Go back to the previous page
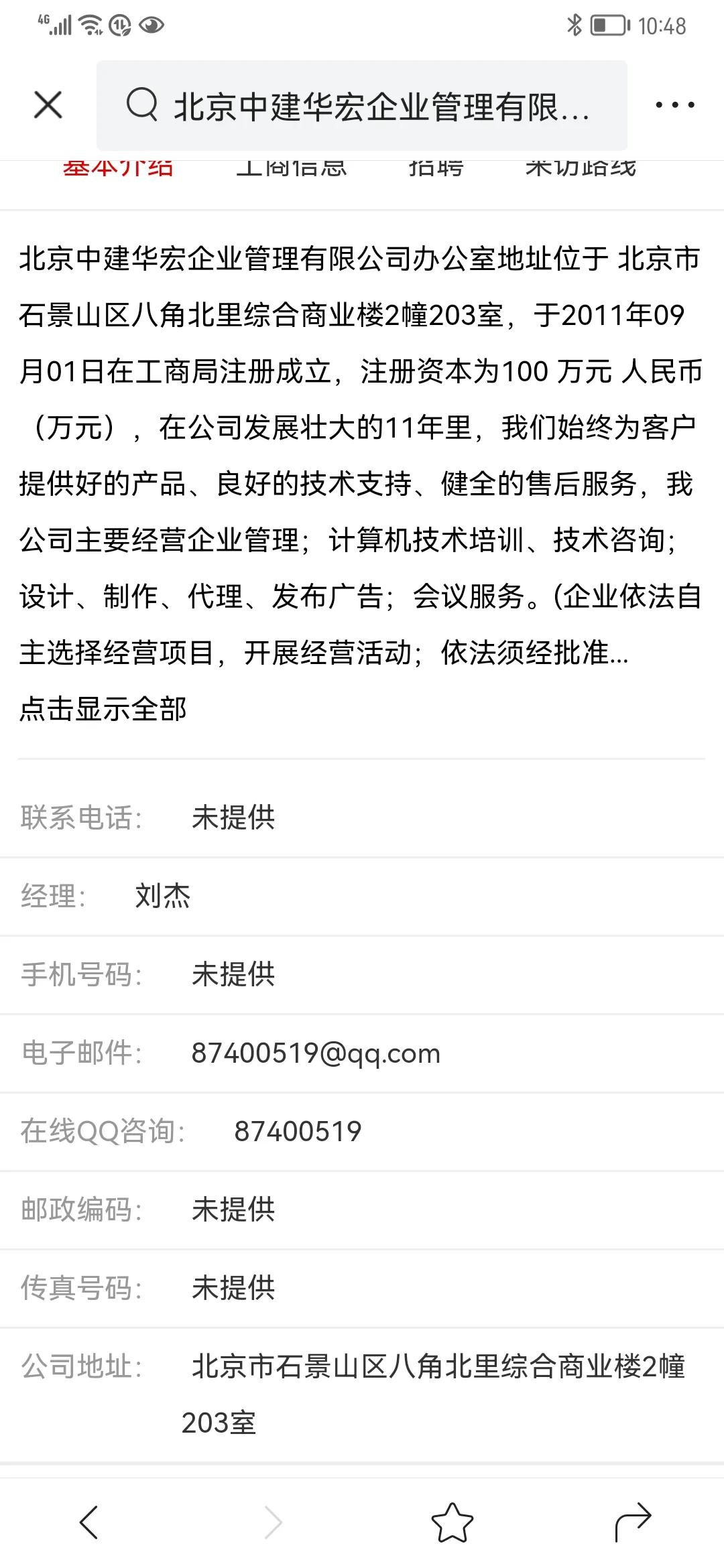This screenshot has width=724, height=1568. (89, 1521)
